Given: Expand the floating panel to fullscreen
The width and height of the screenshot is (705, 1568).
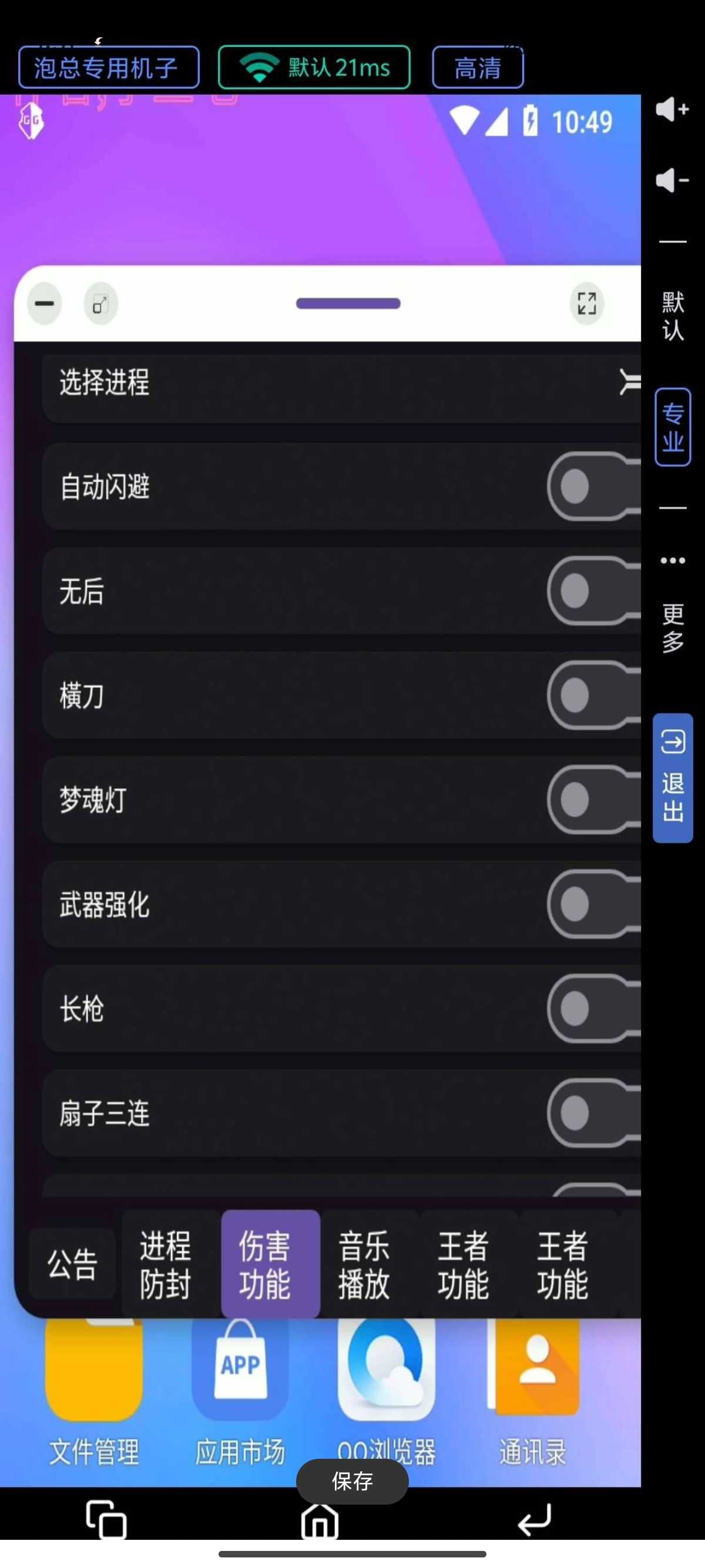Looking at the screenshot, I should point(586,303).
